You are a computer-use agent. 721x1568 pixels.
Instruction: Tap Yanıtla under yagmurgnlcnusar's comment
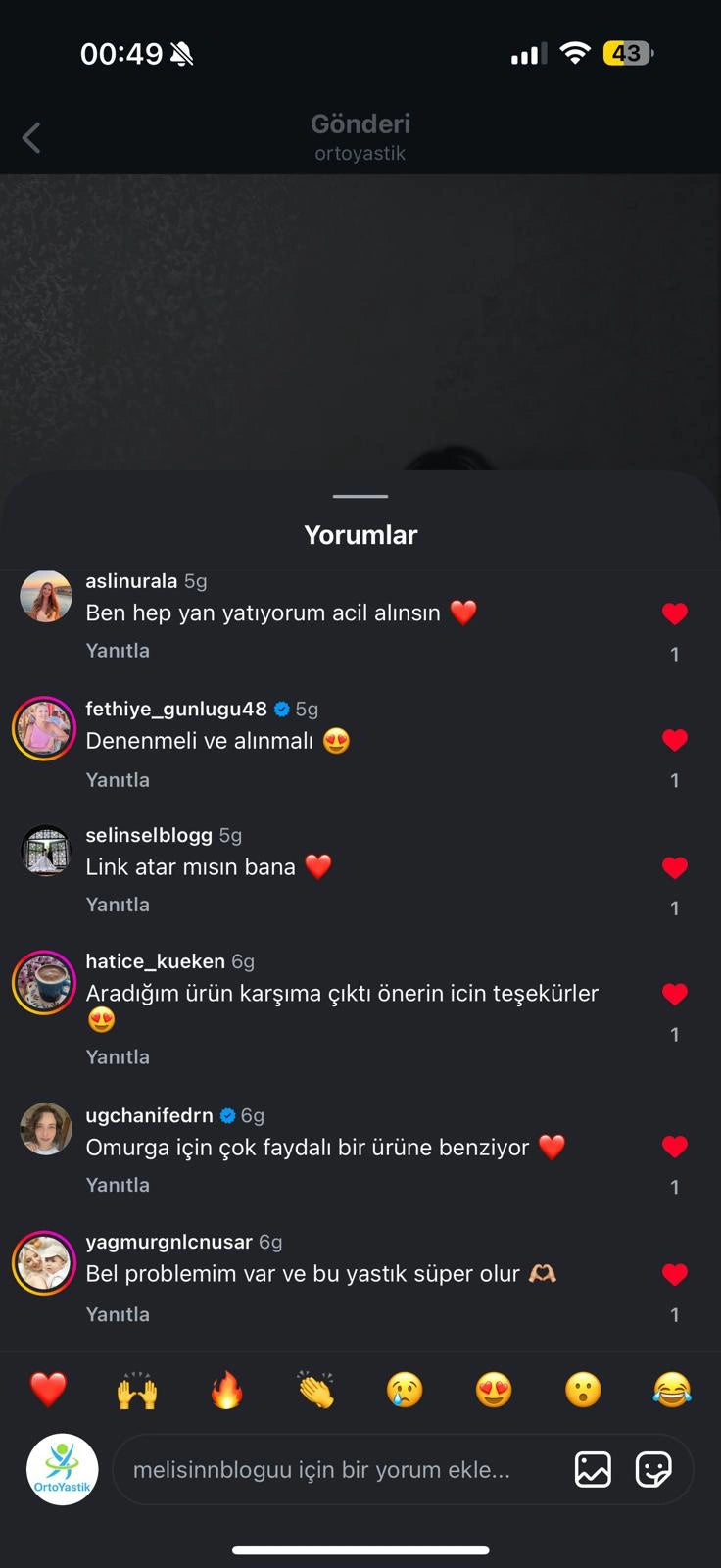pyautogui.click(x=118, y=1314)
